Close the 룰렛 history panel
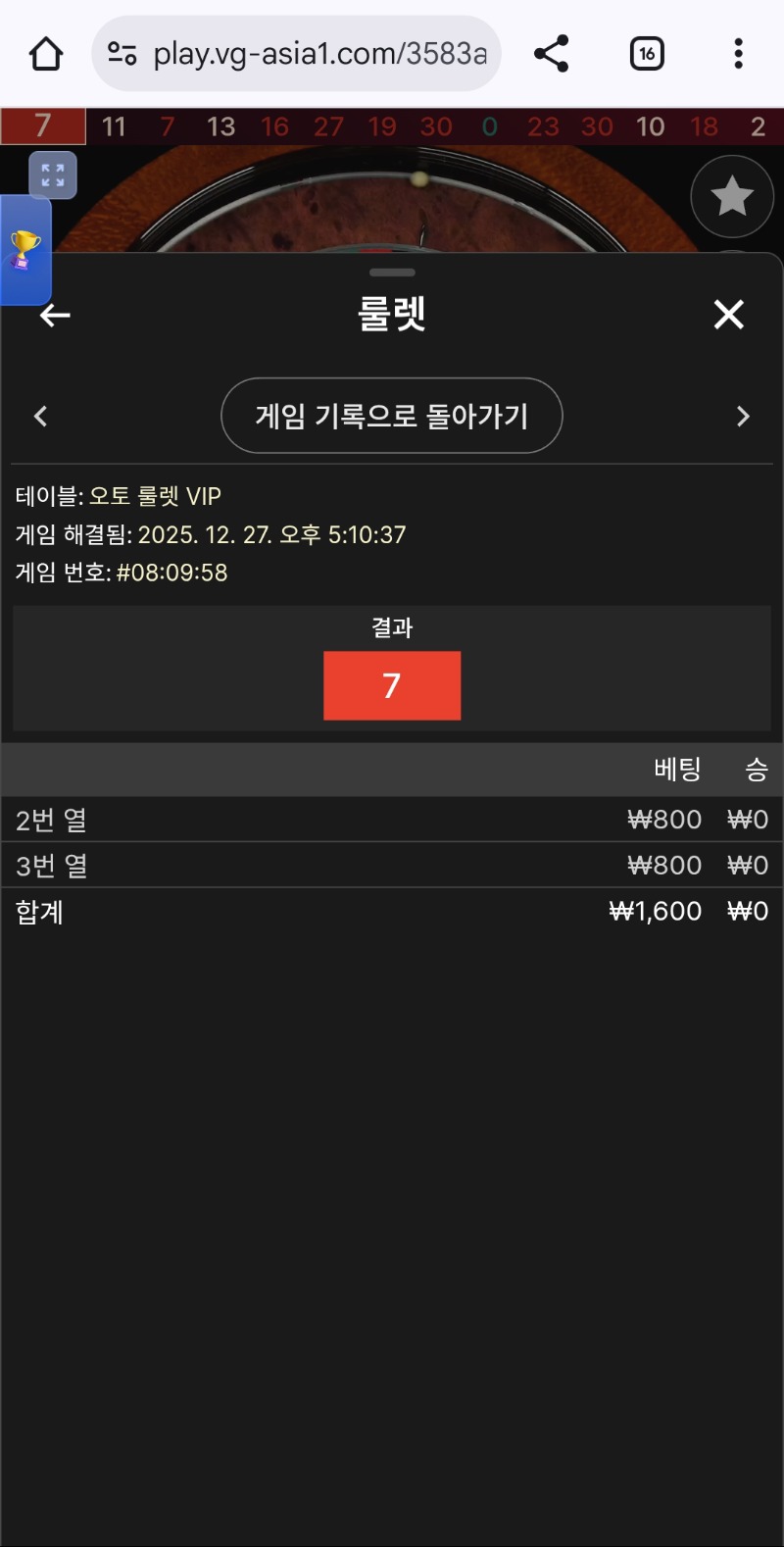 click(728, 315)
